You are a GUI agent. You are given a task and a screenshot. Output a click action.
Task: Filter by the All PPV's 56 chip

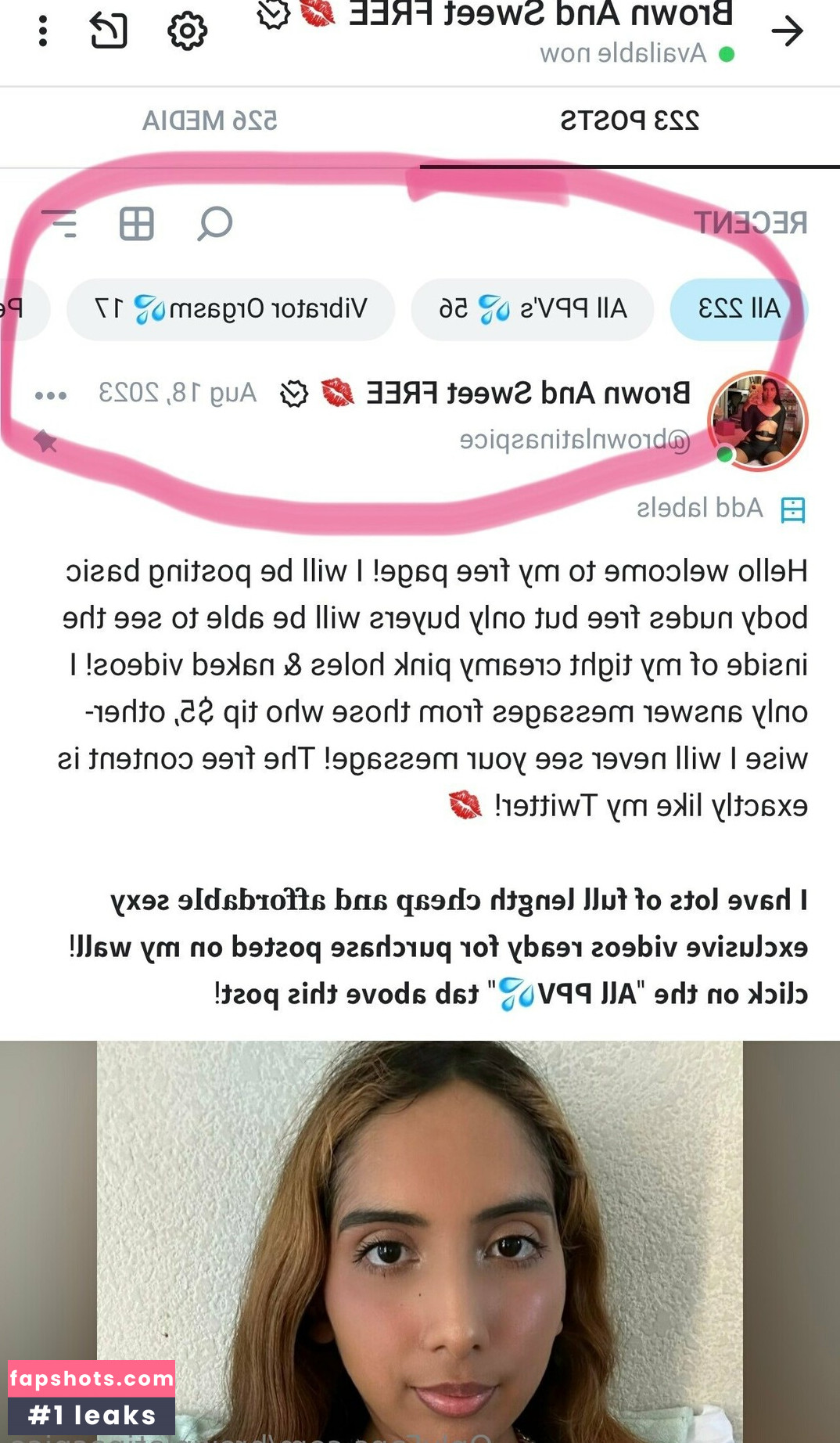point(533,309)
